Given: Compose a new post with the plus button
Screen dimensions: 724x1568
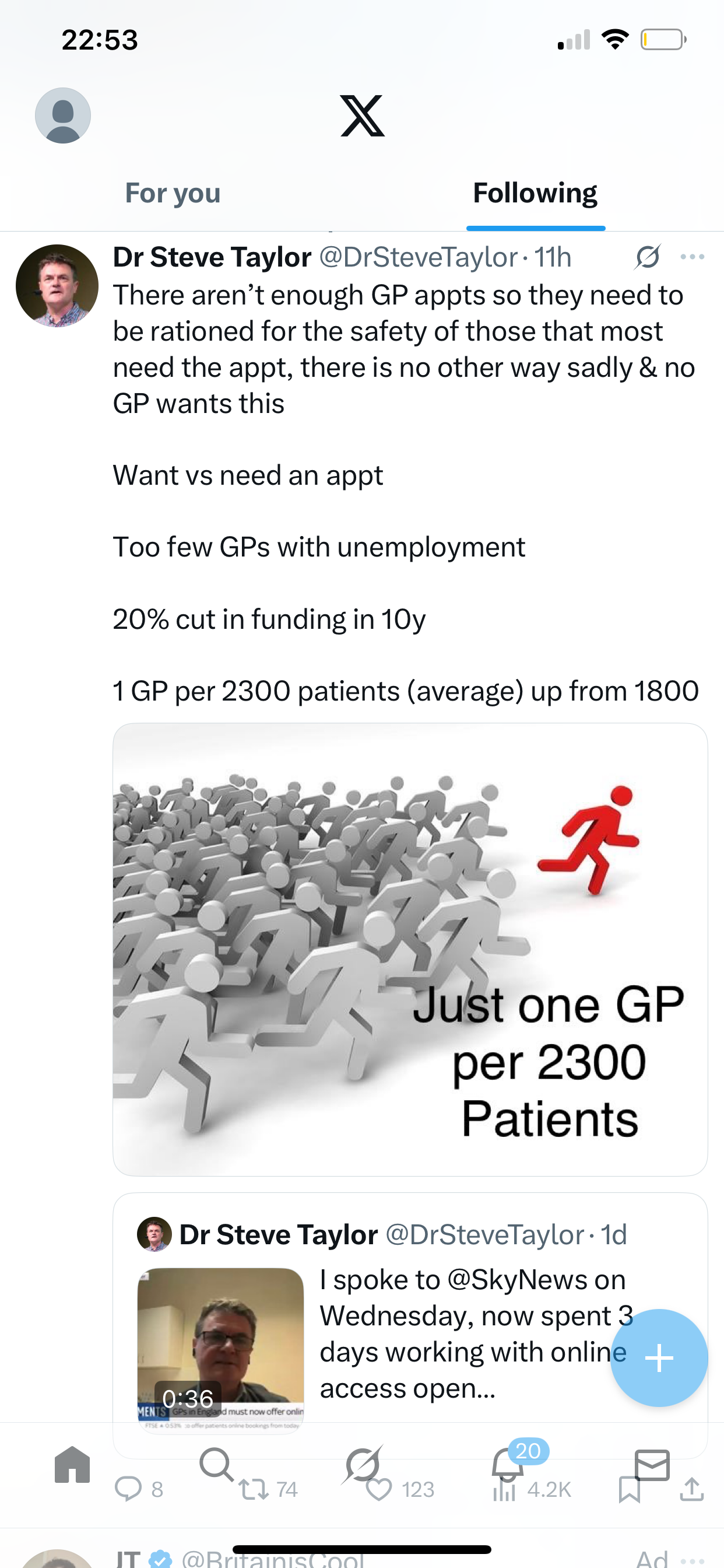Looking at the screenshot, I should (x=659, y=1357).
